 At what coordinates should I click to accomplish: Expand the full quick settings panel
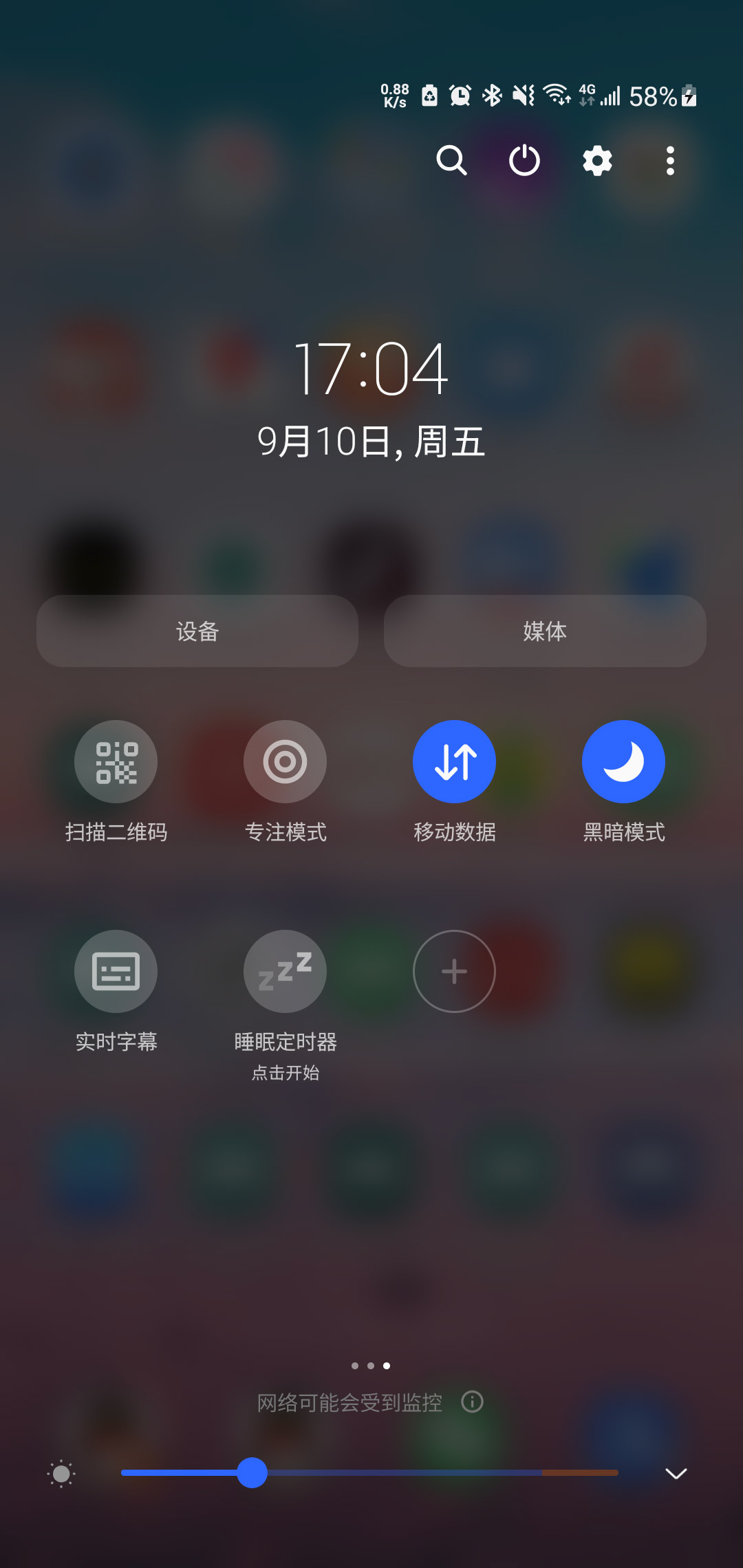(677, 1473)
